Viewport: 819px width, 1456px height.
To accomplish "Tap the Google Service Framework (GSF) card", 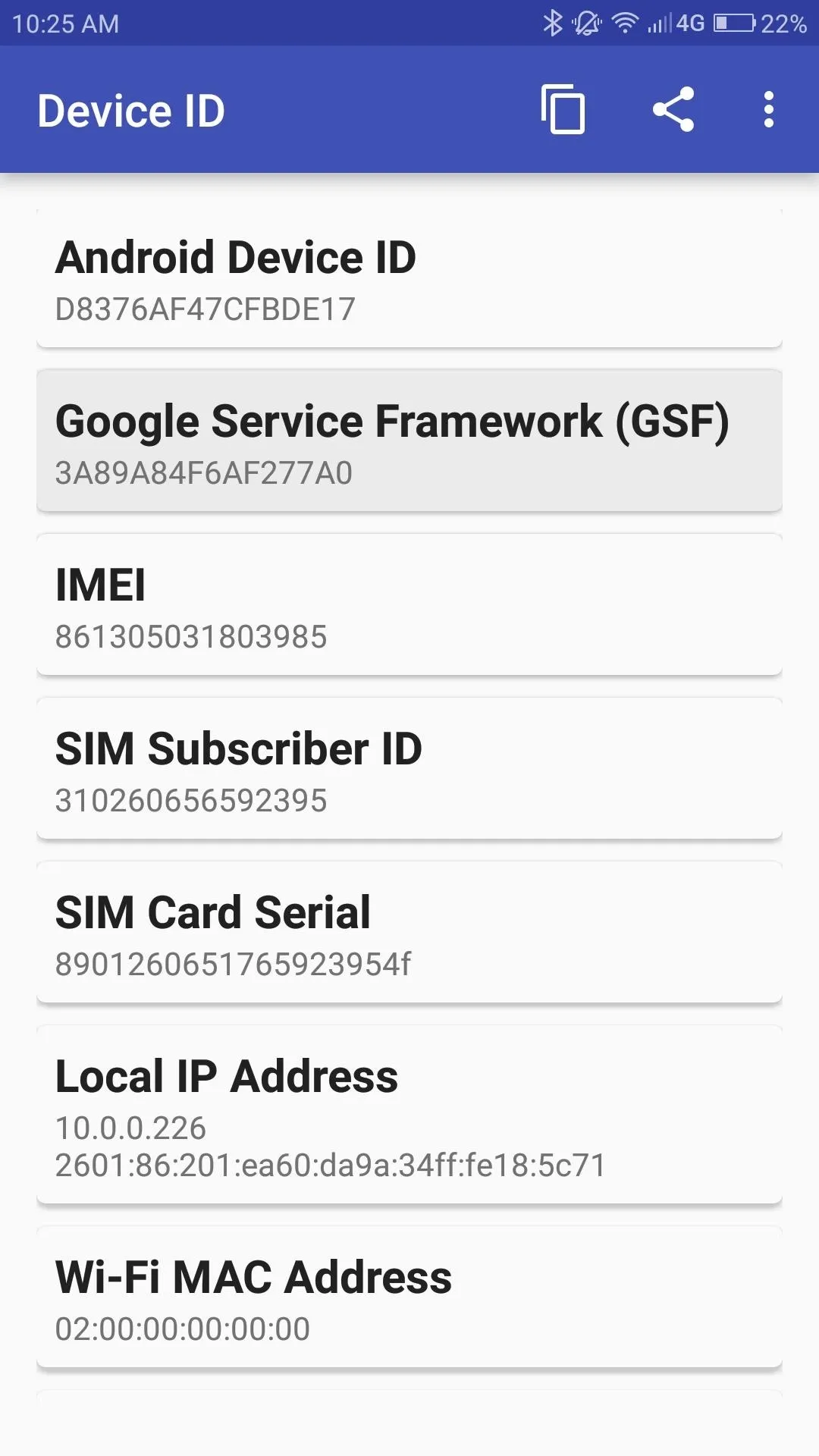I will pos(409,441).
